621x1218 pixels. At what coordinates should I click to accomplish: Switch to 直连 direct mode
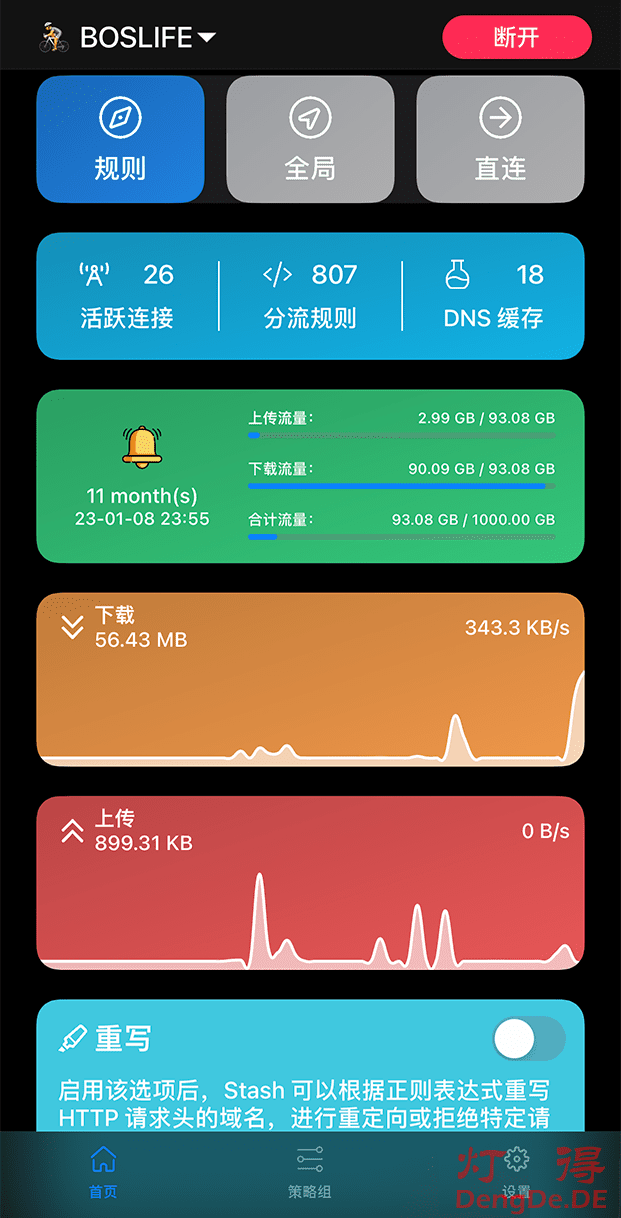tap(500, 140)
